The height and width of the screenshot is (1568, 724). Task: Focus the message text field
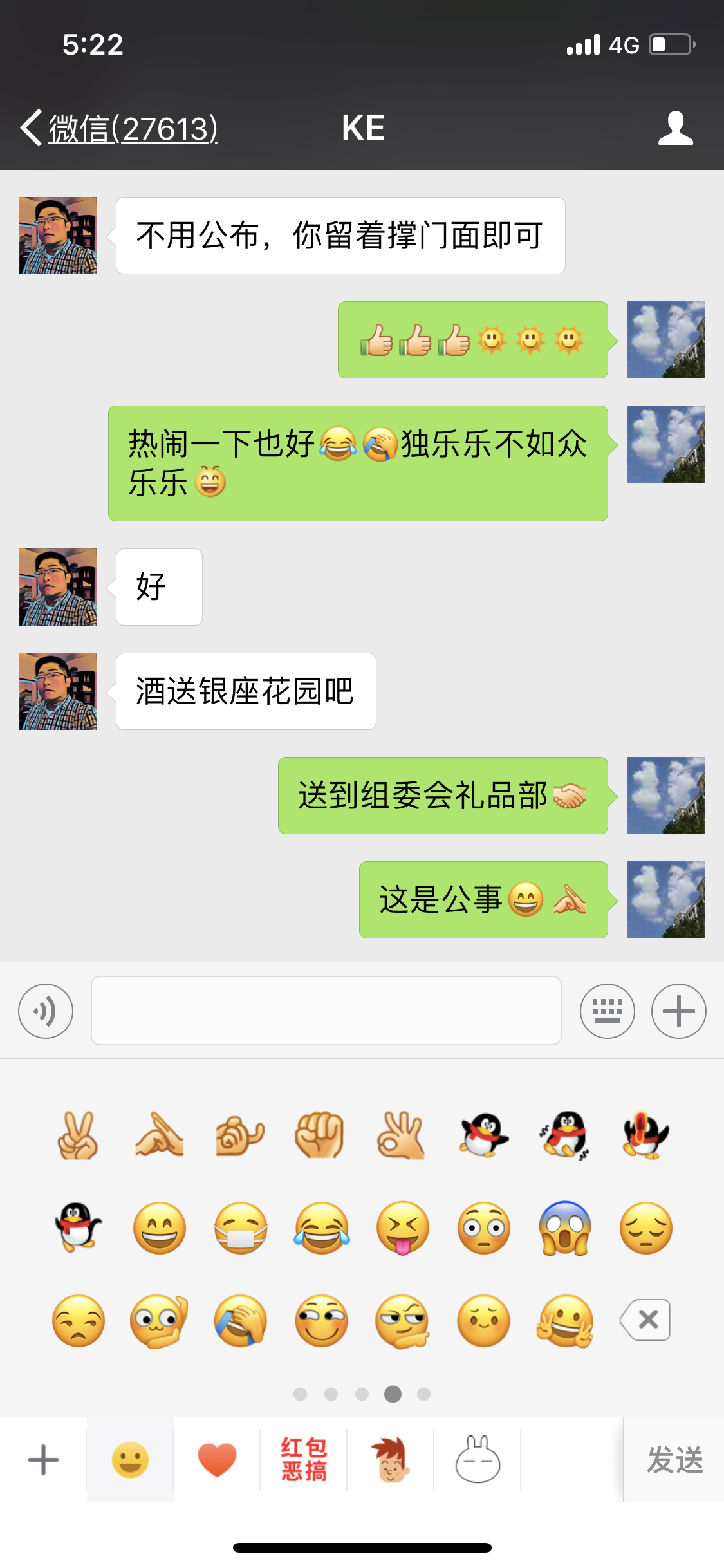326,1011
